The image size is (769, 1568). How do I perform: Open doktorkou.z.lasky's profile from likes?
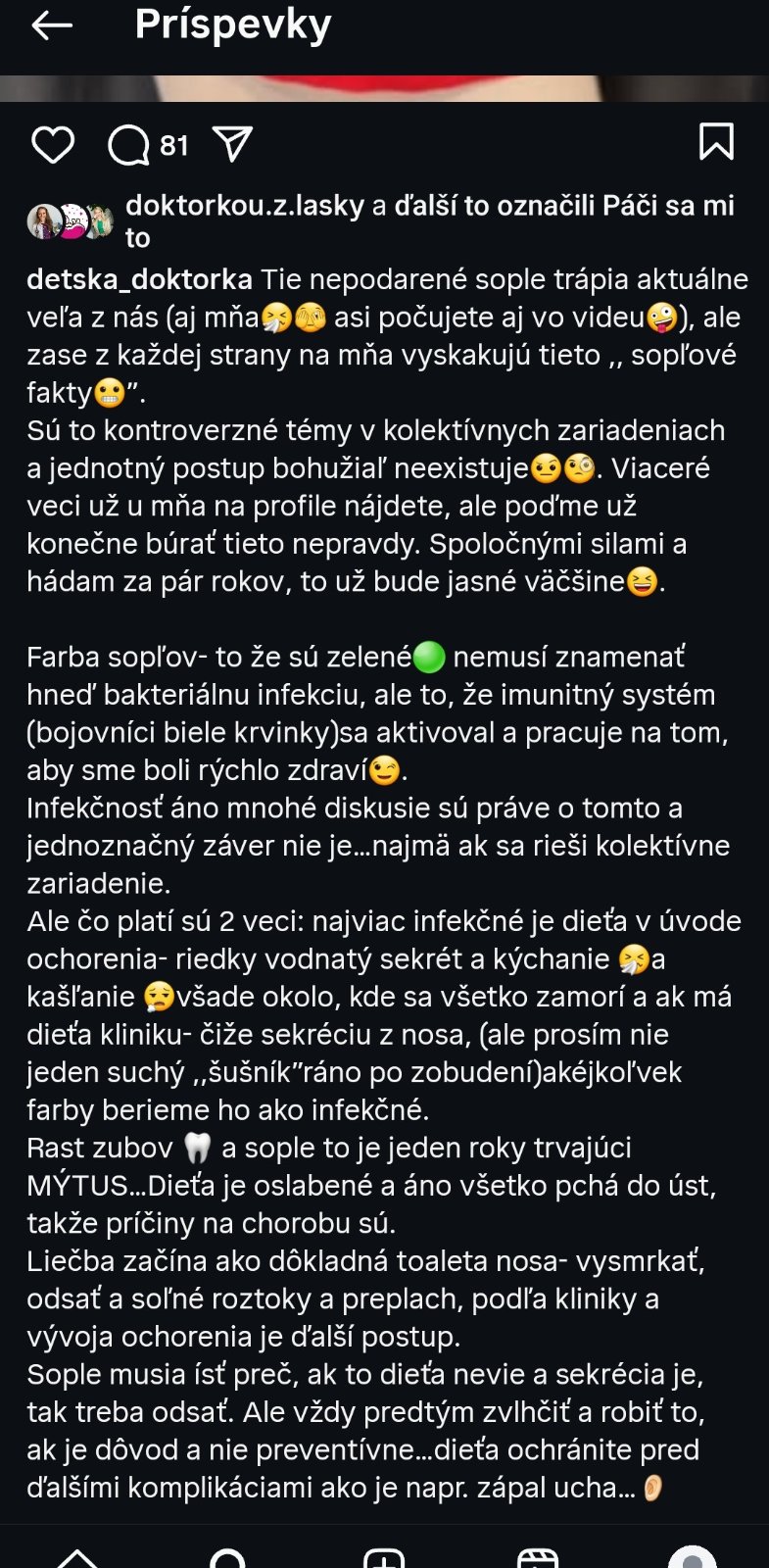point(247,206)
